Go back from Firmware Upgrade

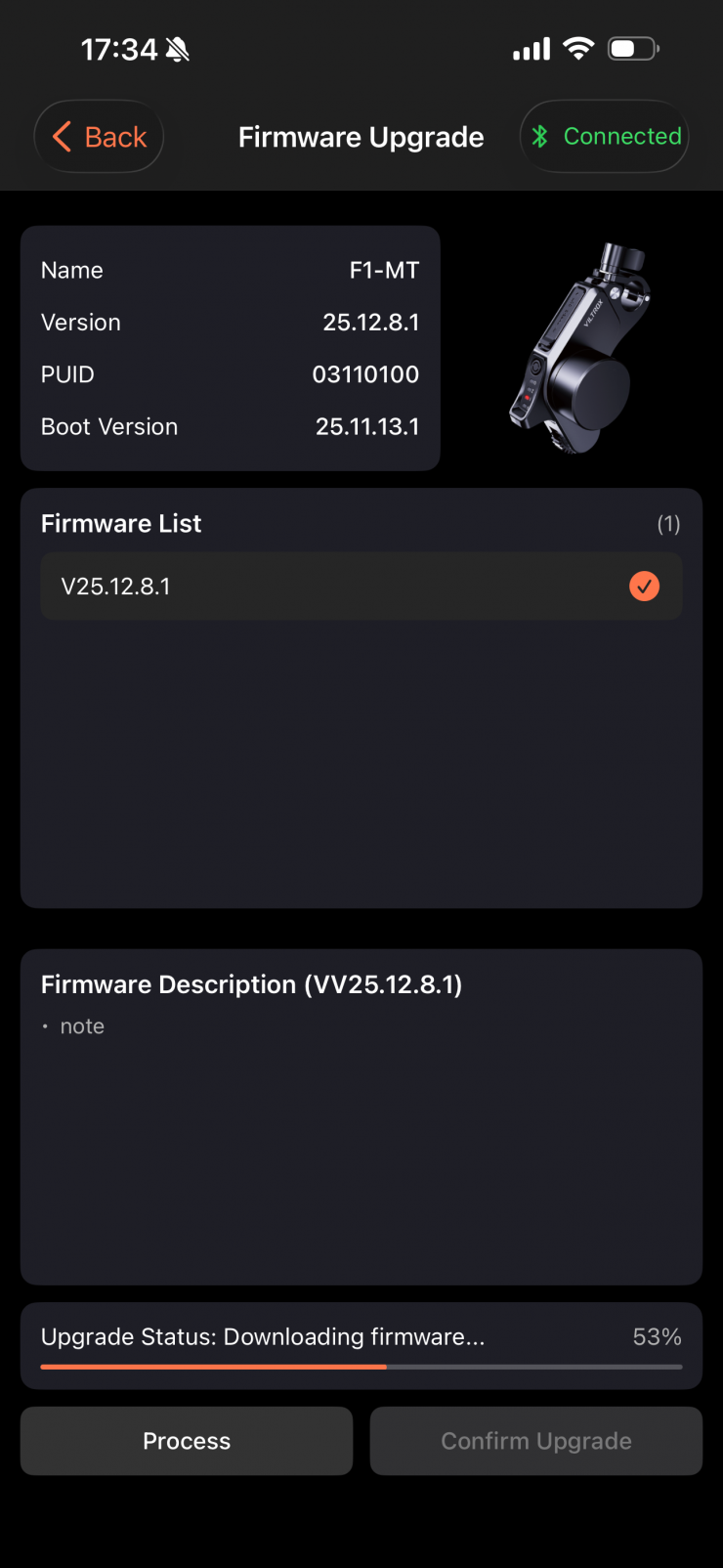pos(99,137)
